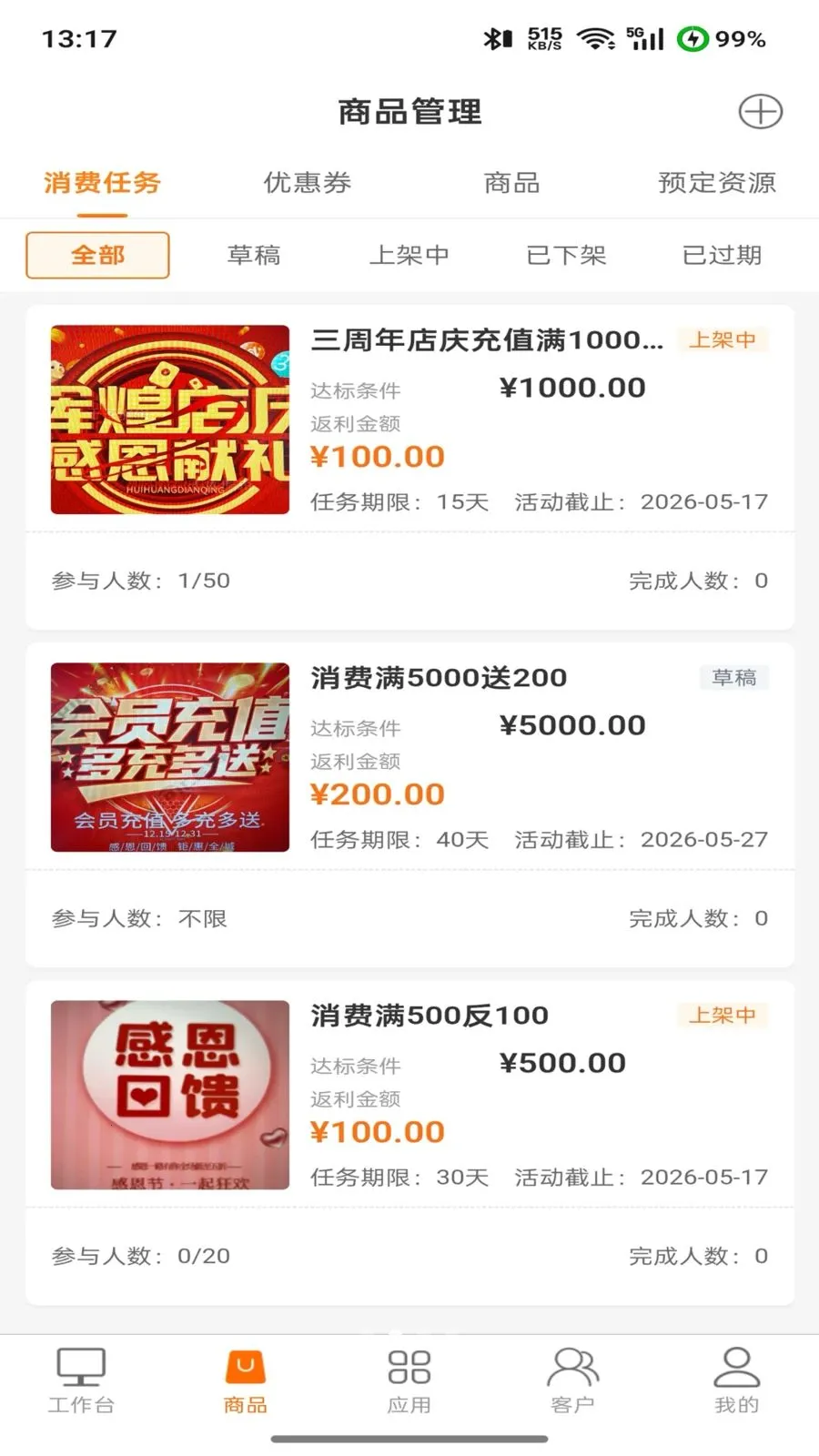Open the 商品 top tab

click(511, 183)
